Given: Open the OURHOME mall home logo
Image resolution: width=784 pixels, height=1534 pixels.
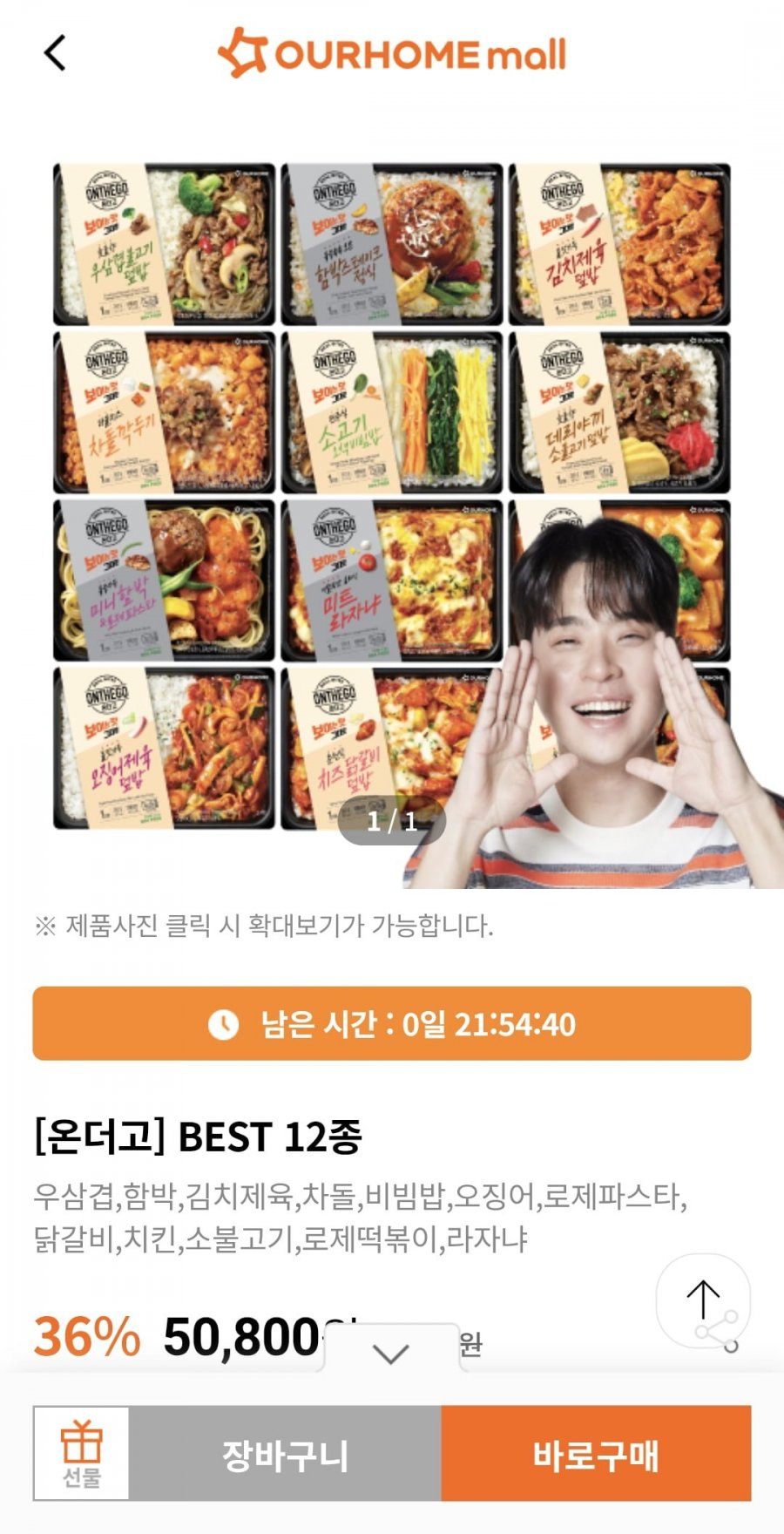Looking at the screenshot, I should tap(392, 53).
